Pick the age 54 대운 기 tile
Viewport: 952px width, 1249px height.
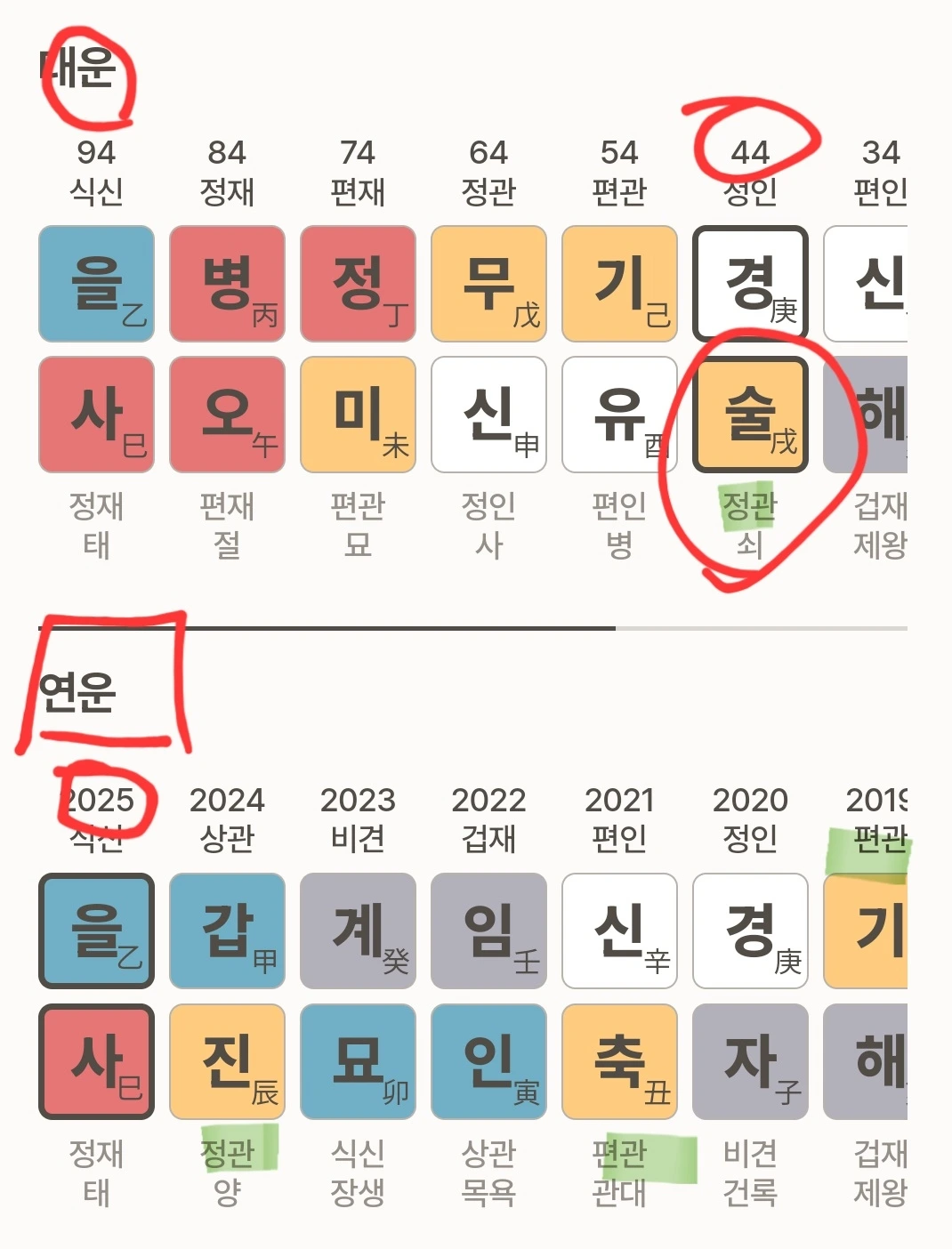point(619,284)
